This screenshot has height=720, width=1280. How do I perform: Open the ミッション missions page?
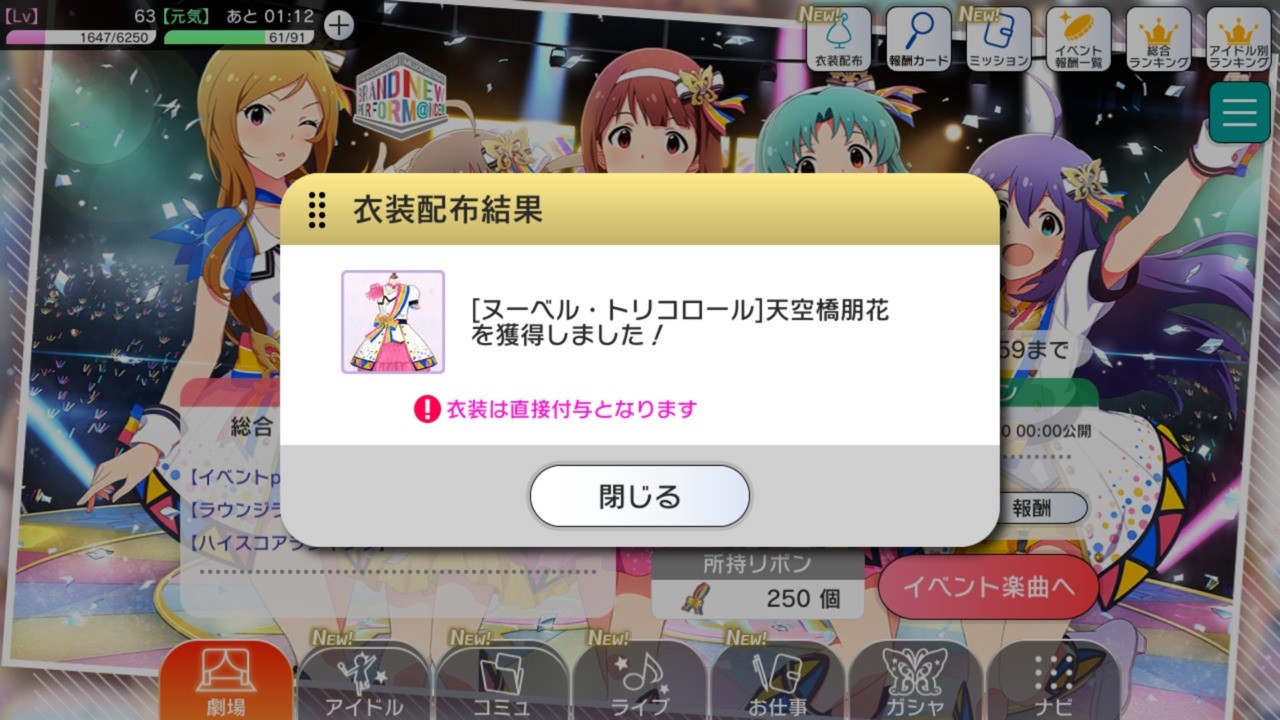pos(998,40)
